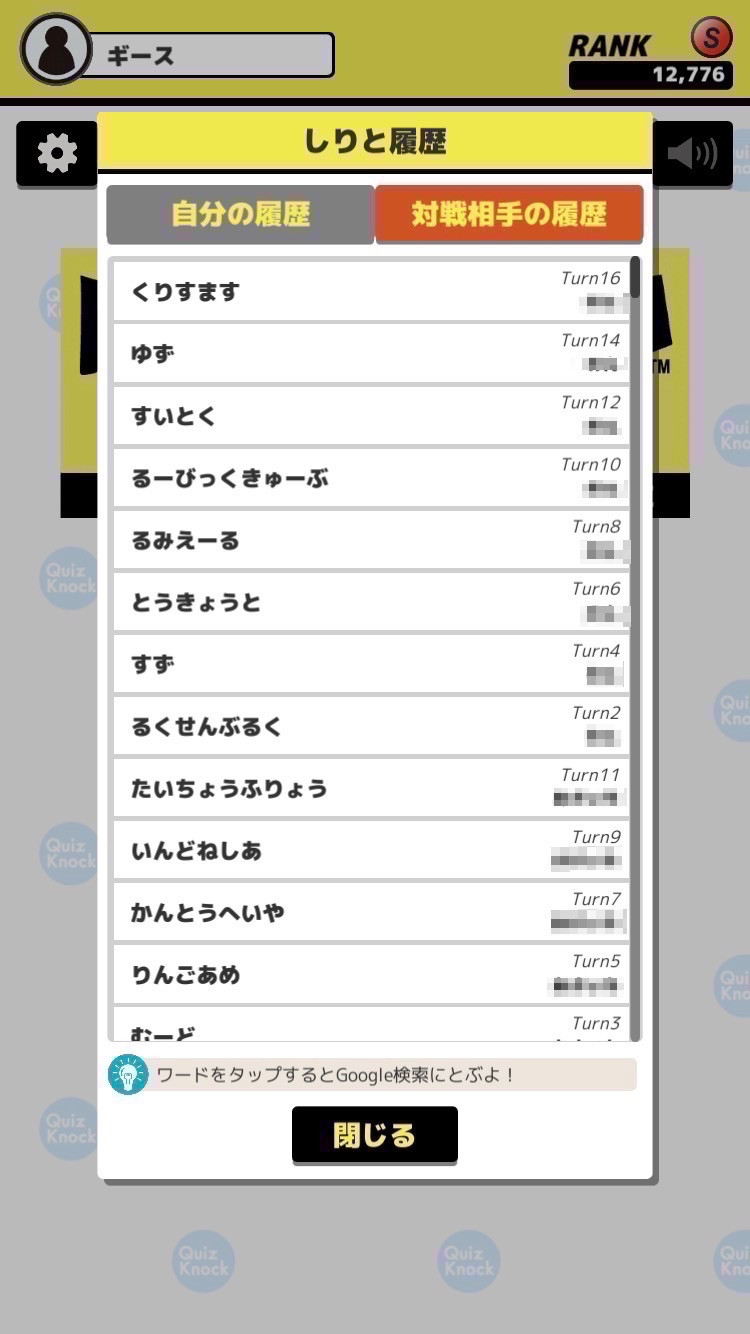Open the settings gear icon

(x=57, y=154)
